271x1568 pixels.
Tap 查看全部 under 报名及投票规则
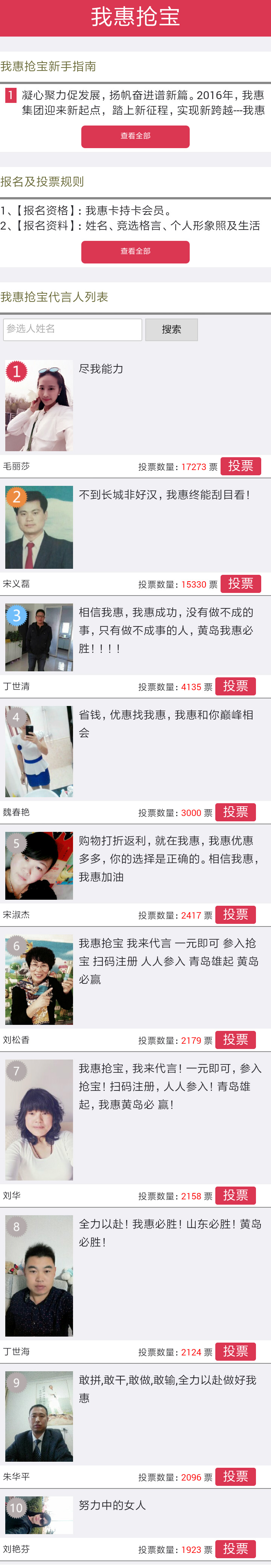click(135, 252)
